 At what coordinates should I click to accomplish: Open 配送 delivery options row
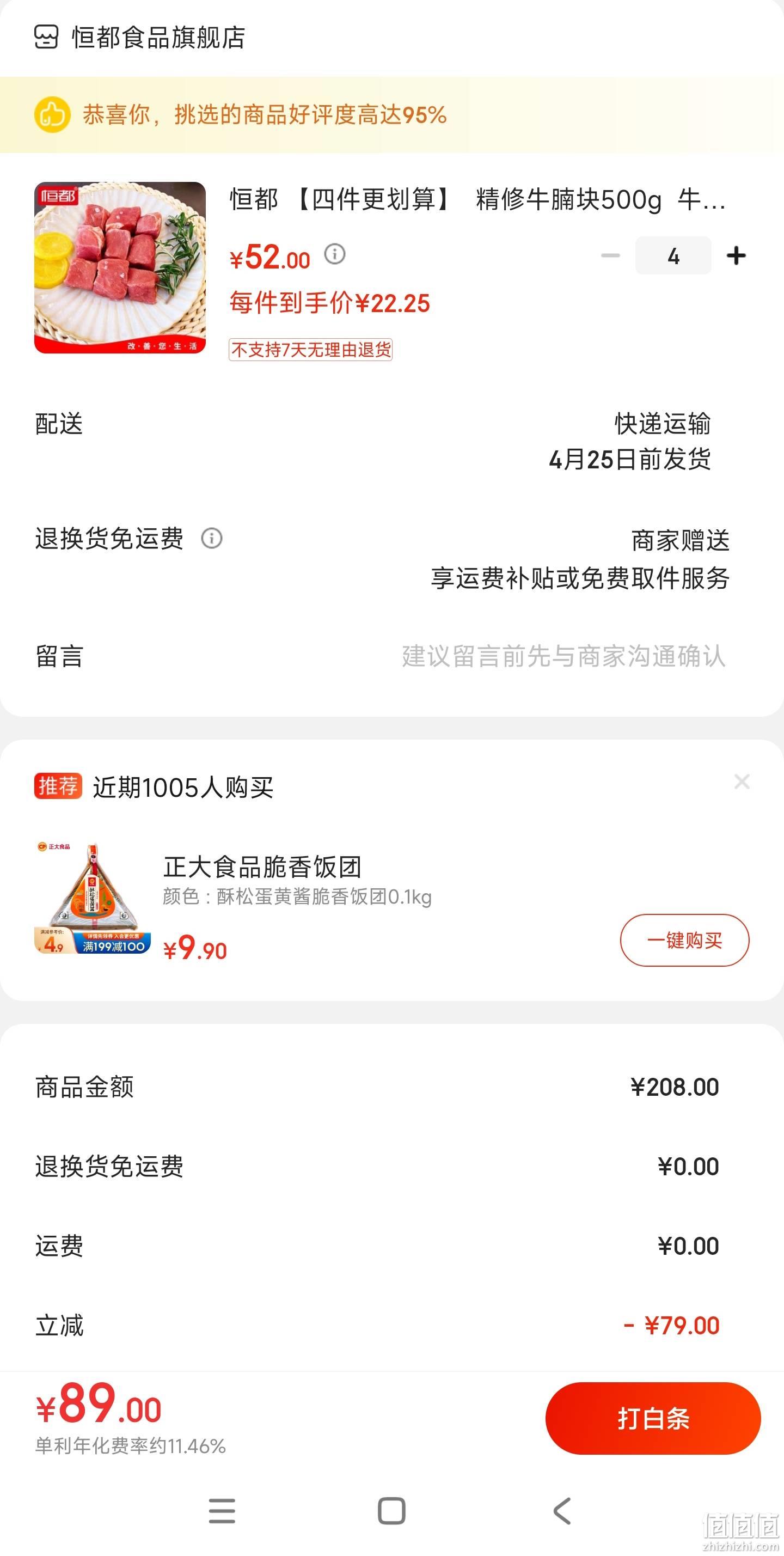coord(392,442)
